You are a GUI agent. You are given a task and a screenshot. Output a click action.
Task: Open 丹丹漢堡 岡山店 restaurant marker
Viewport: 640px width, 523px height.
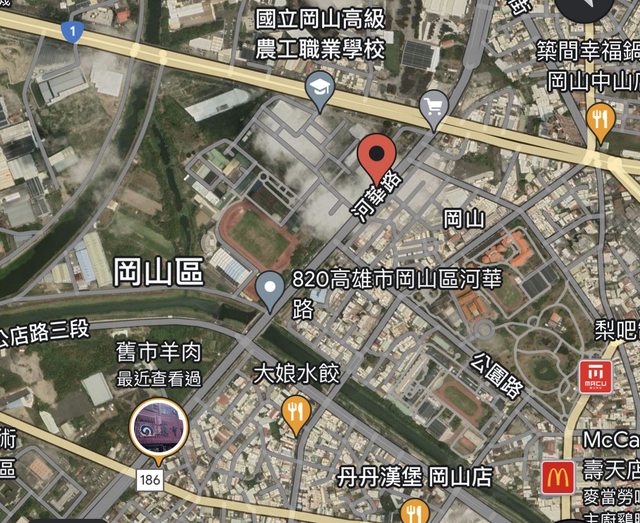[415, 510]
